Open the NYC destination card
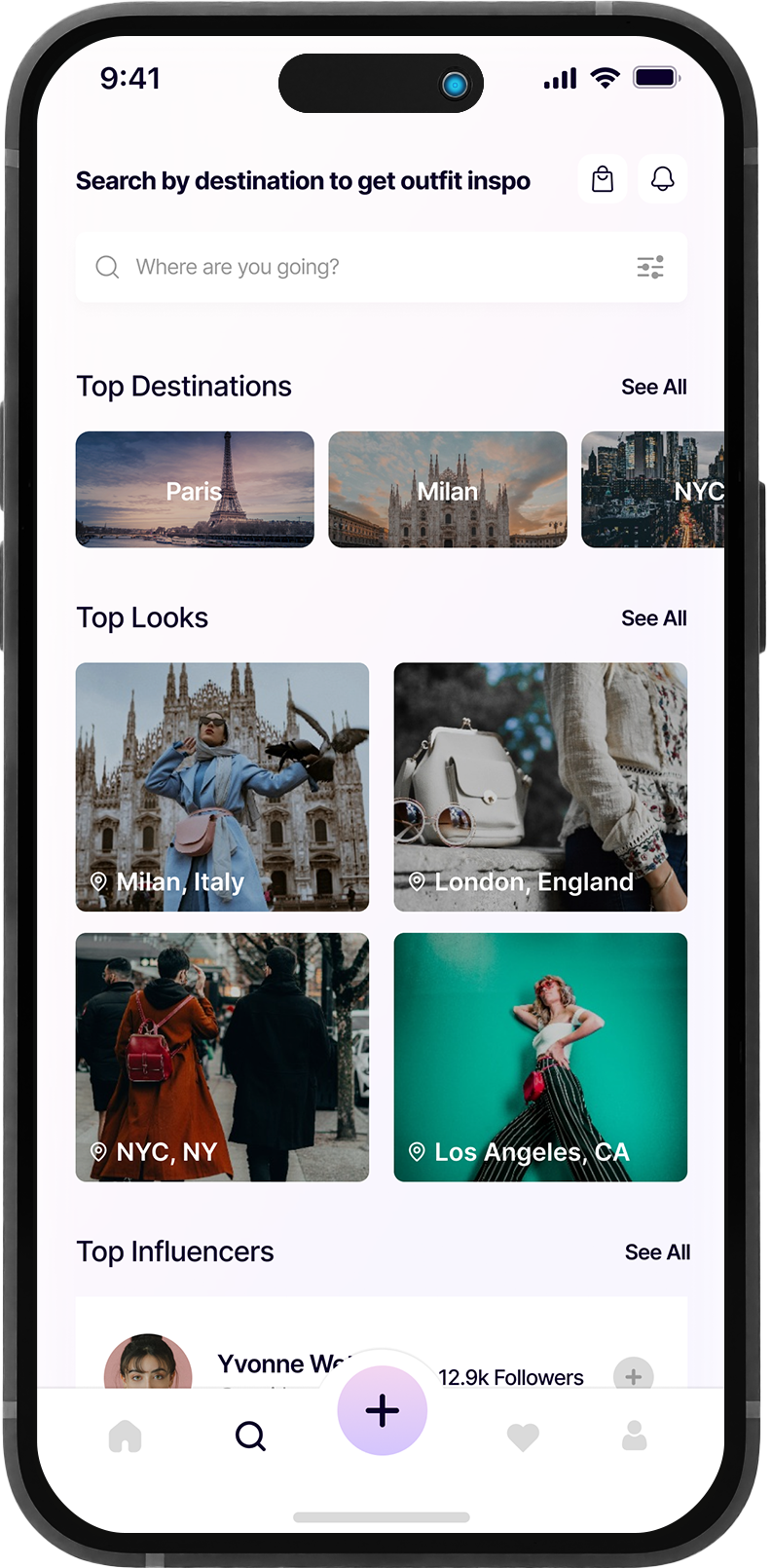Viewport: 772px width, 1568px height. pos(652,490)
